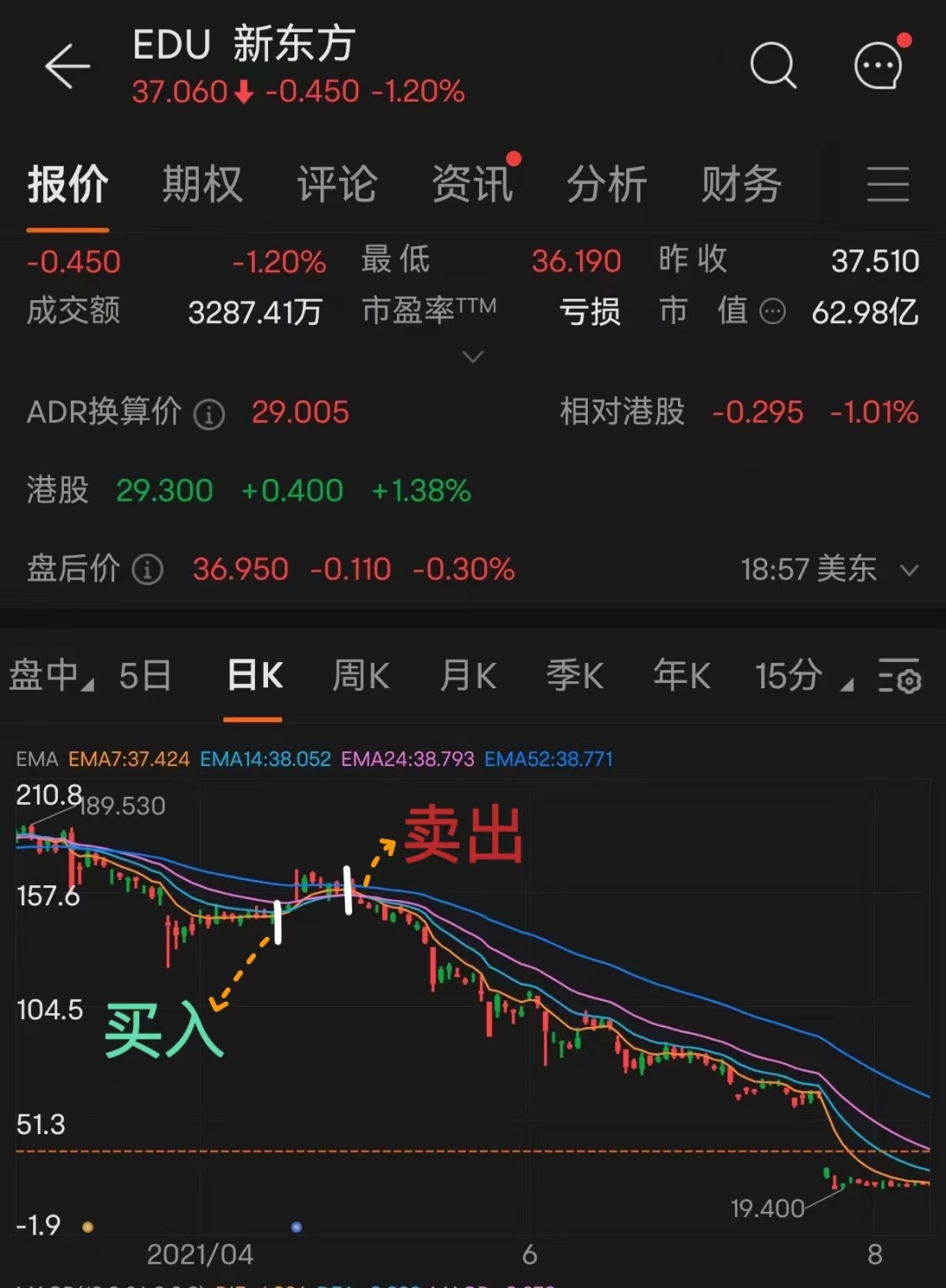Open the 美东 time dropdown chevron

tap(909, 571)
